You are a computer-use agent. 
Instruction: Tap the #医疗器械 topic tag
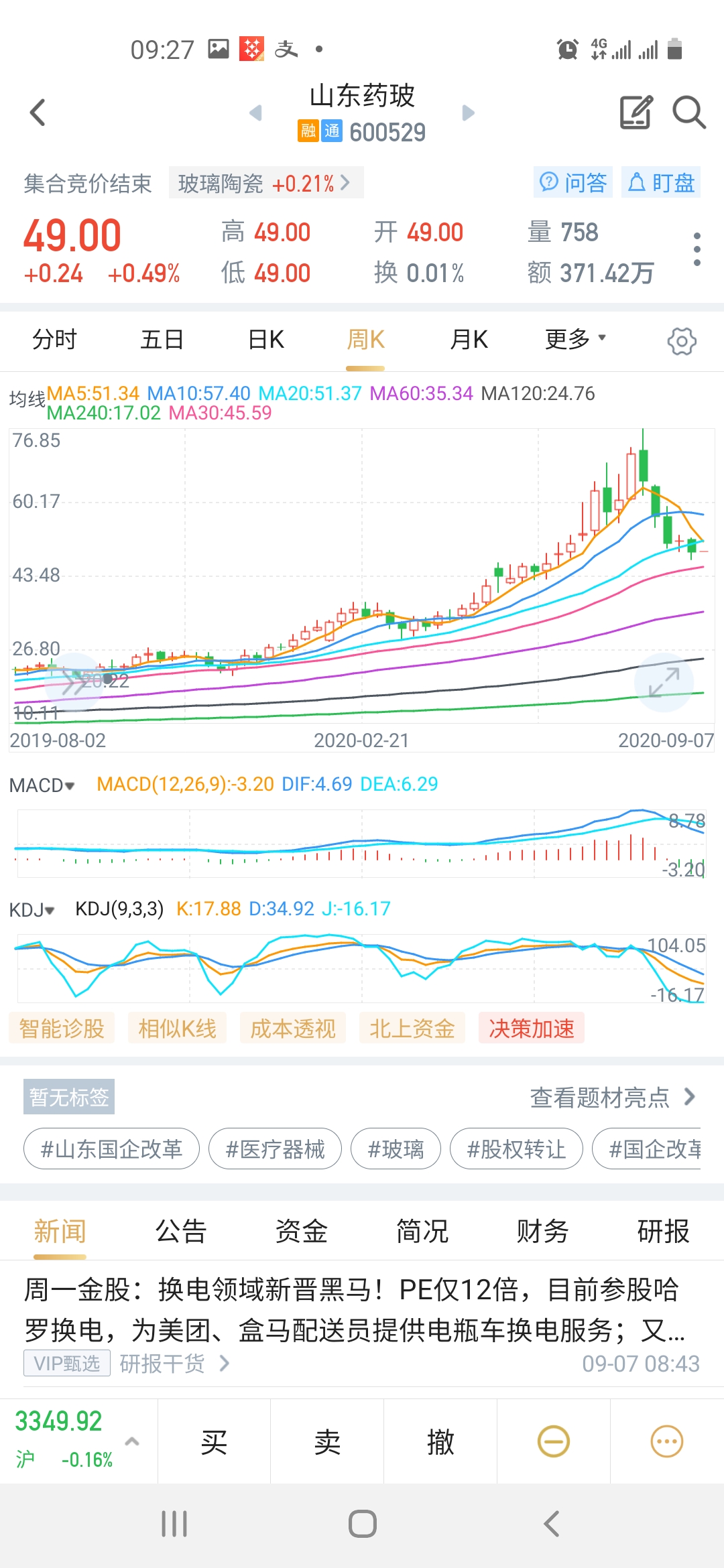tap(275, 1149)
